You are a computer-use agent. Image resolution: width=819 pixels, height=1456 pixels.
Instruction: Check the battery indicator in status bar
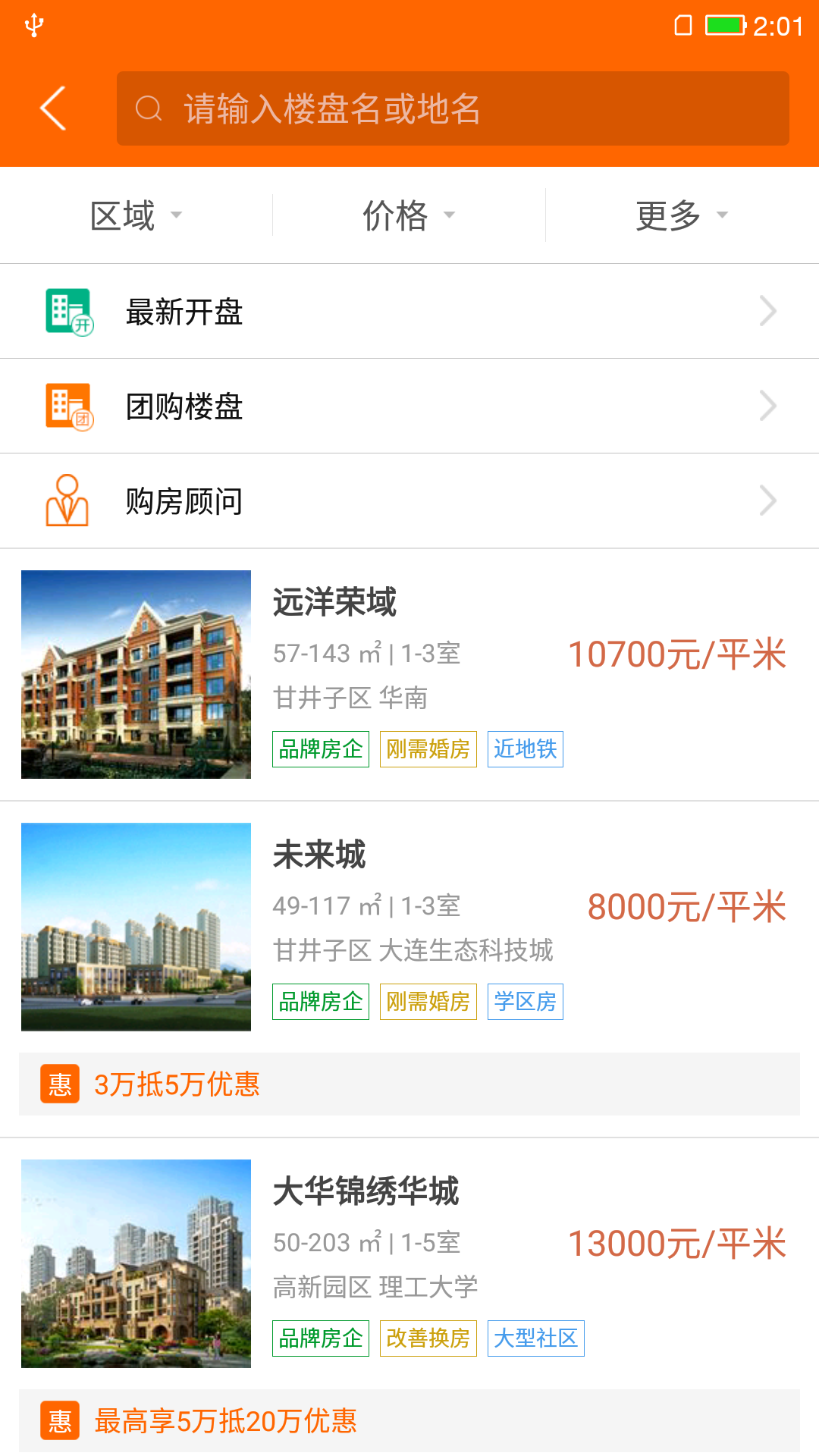(723, 25)
